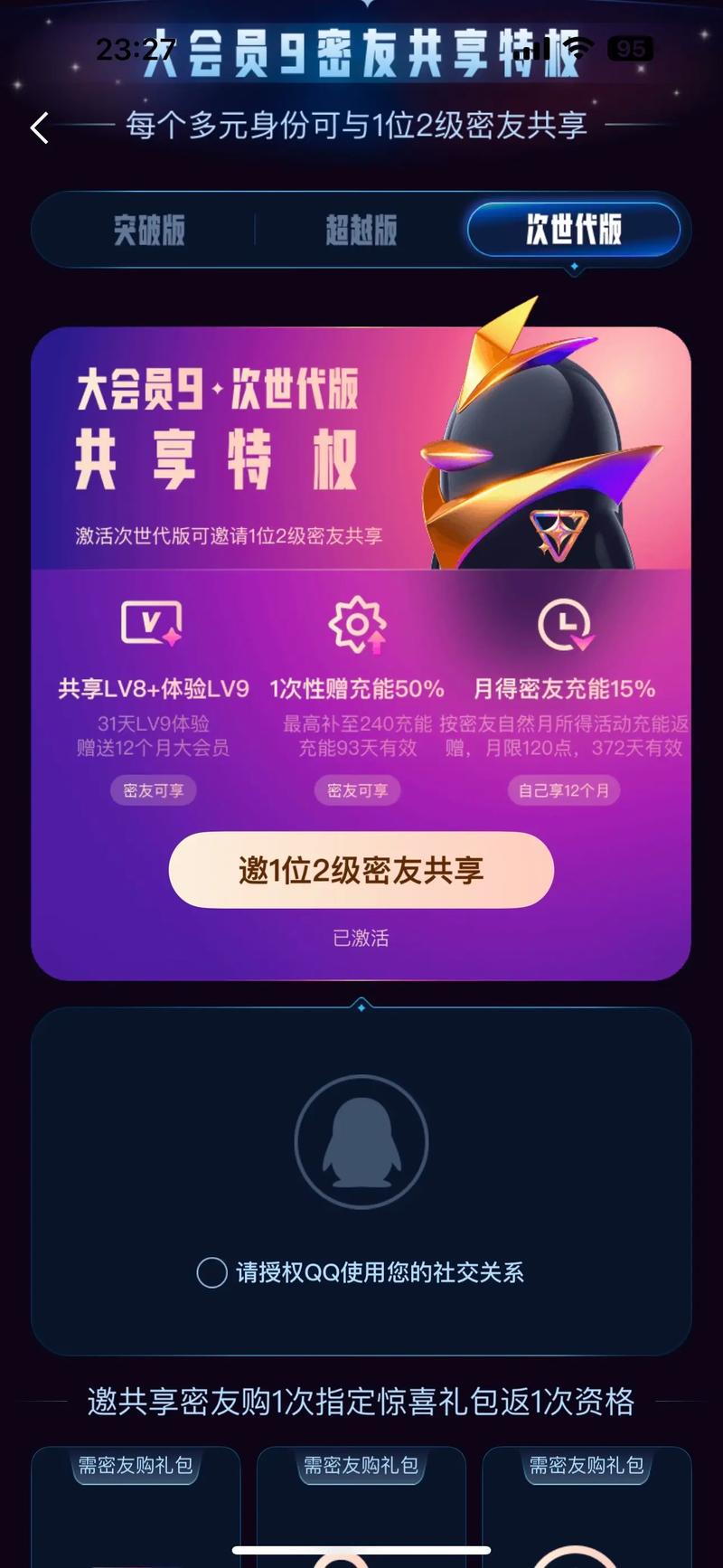
Task: Tap the 邀1位2级密友共享 invite button
Action: (361, 869)
